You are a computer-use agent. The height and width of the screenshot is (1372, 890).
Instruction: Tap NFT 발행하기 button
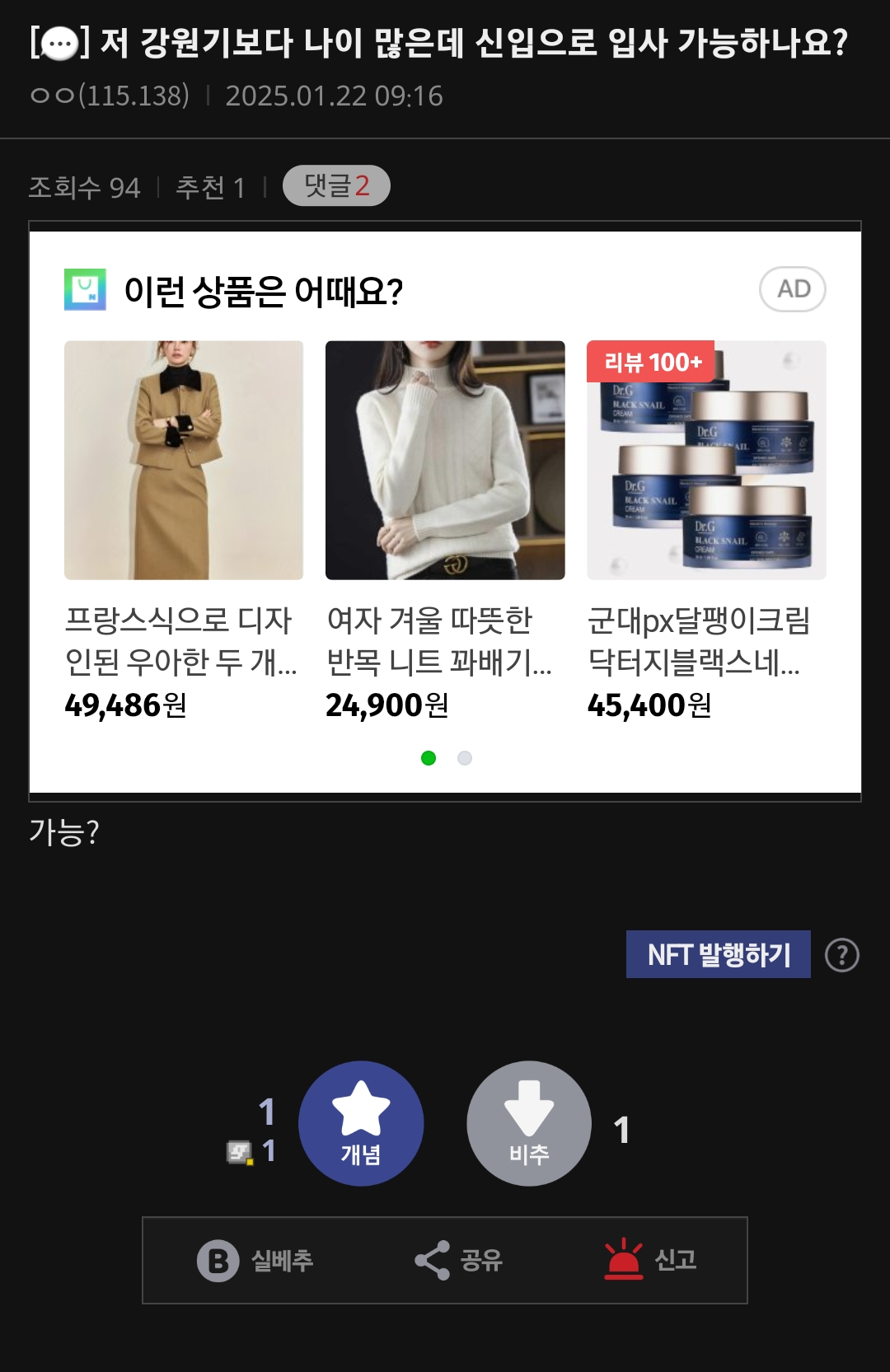coord(718,955)
